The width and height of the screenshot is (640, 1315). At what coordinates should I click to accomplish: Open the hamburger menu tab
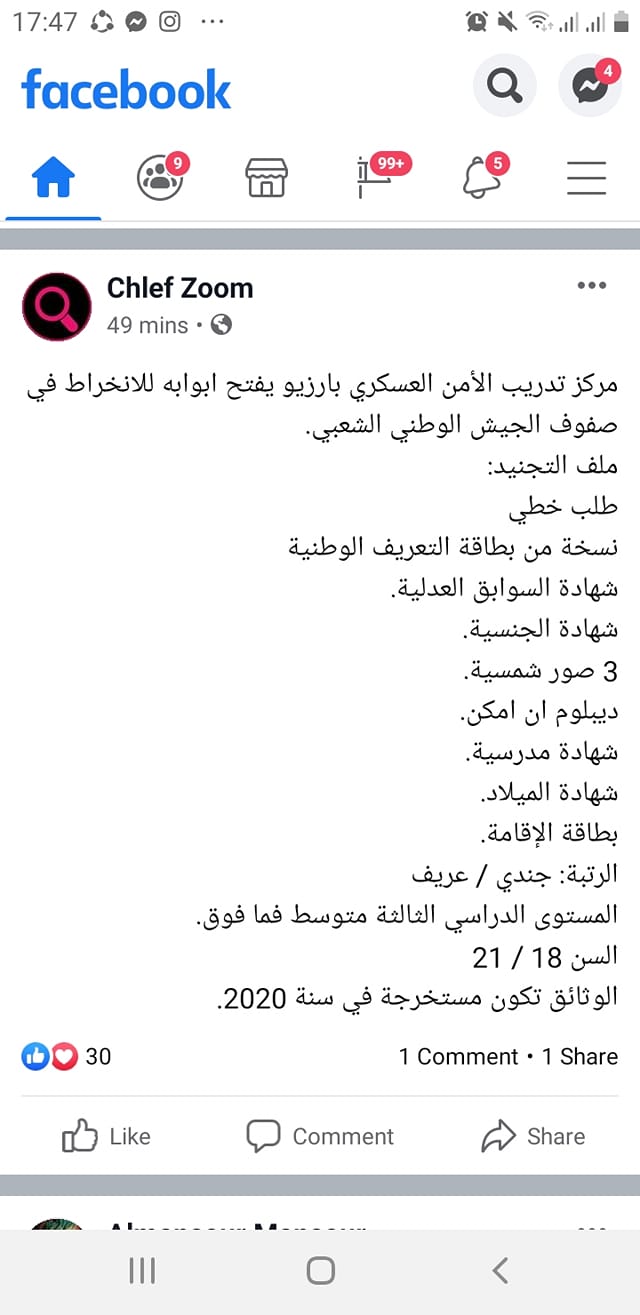coord(587,178)
